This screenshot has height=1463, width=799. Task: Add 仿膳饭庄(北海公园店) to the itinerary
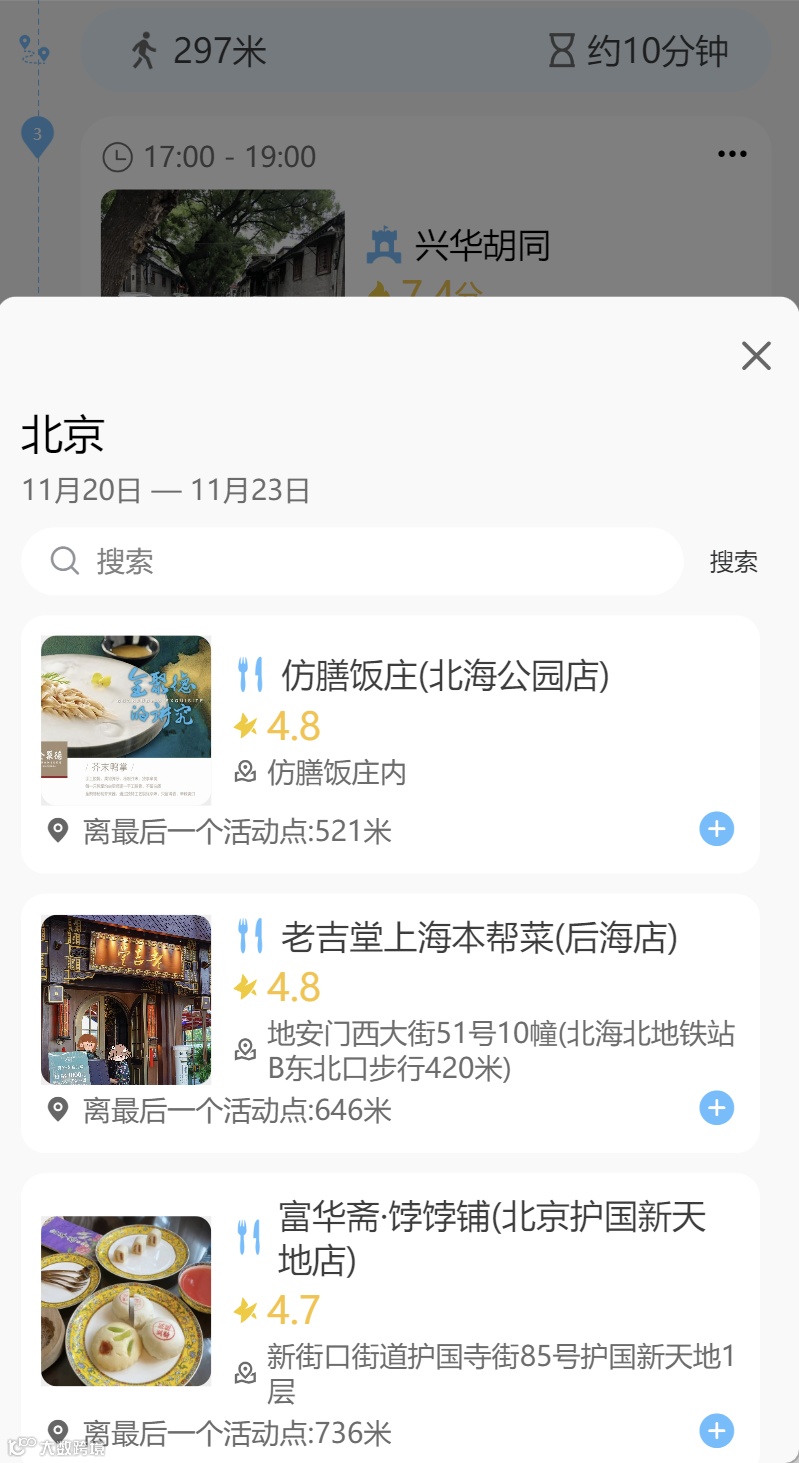[716, 829]
